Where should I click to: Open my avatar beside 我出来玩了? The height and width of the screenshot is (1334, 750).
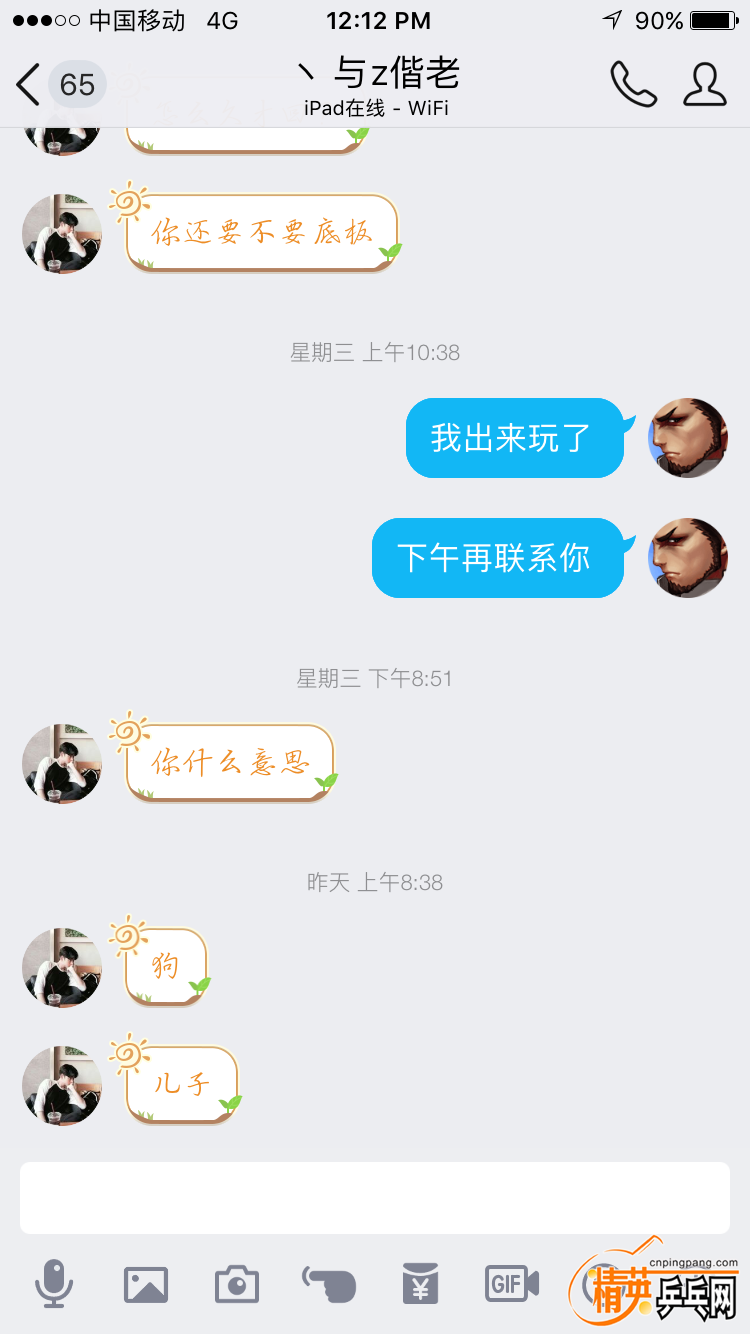(x=688, y=438)
